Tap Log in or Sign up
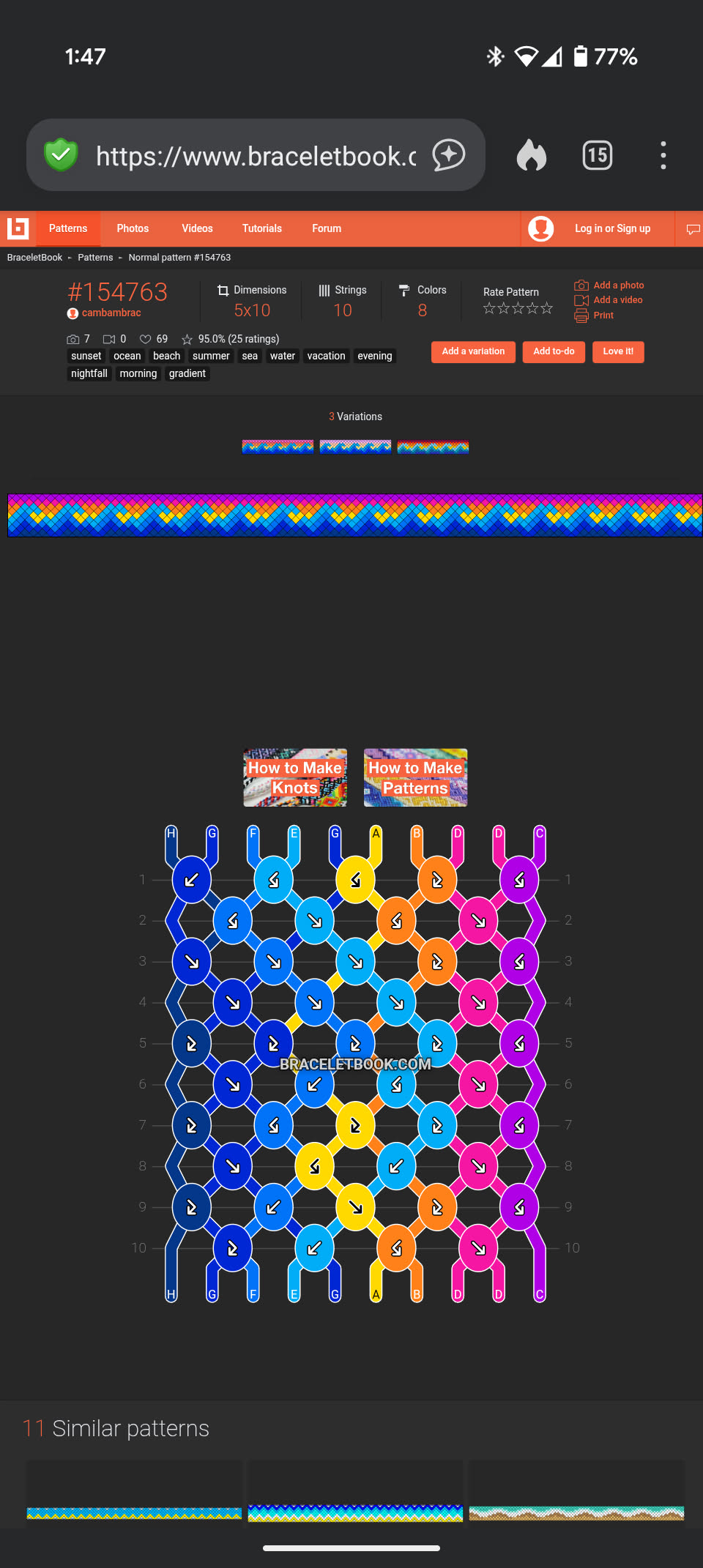703x1568 pixels. pyautogui.click(x=611, y=228)
